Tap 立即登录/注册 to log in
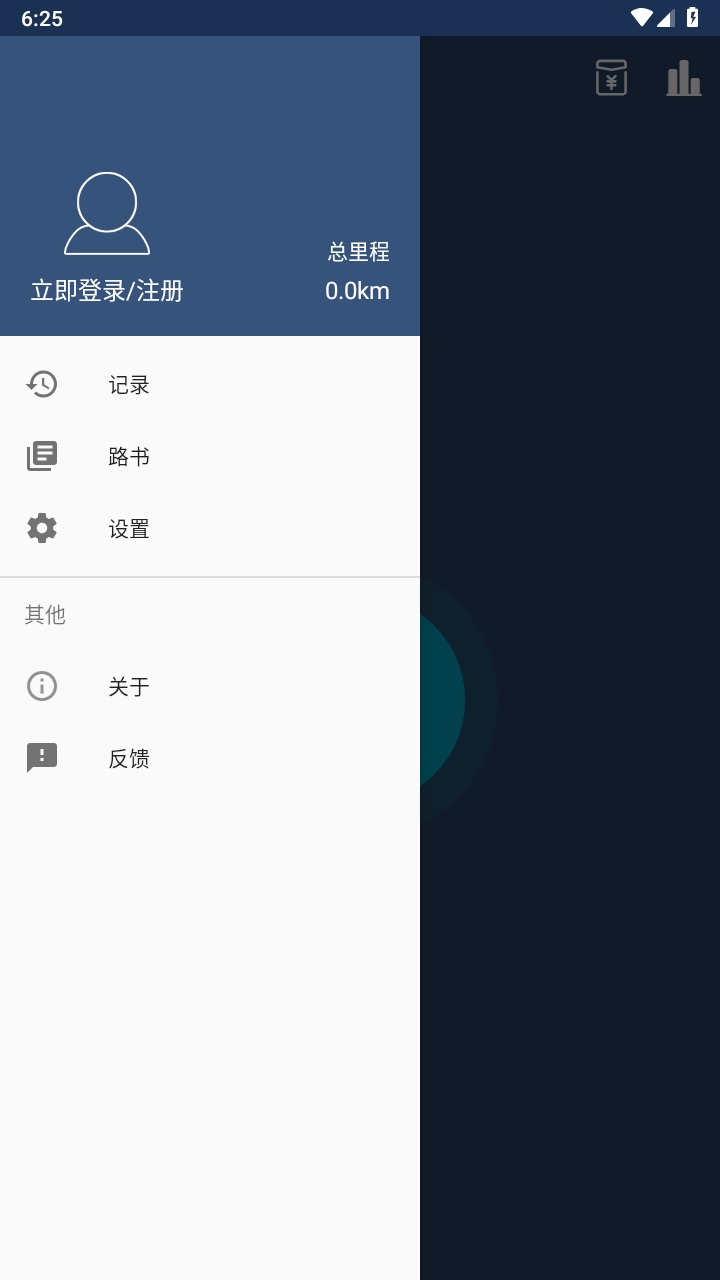The height and width of the screenshot is (1280, 720). click(x=107, y=291)
